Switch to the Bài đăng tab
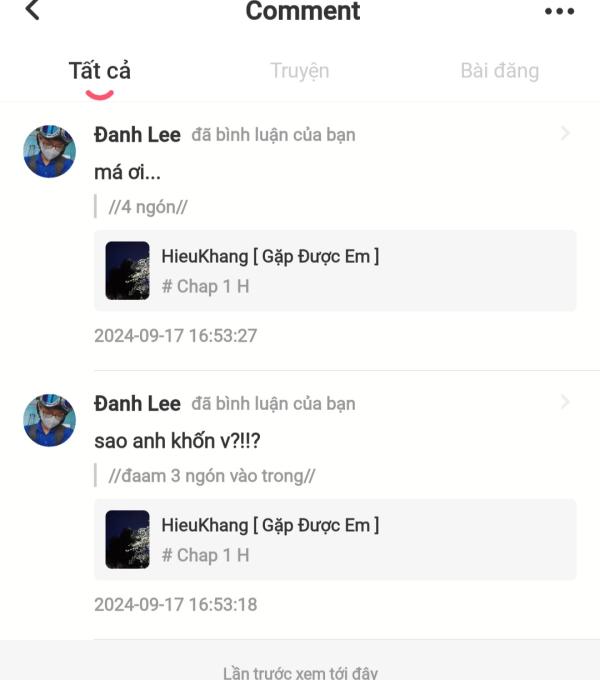This screenshot has width=600, height=680. point(499,71)
